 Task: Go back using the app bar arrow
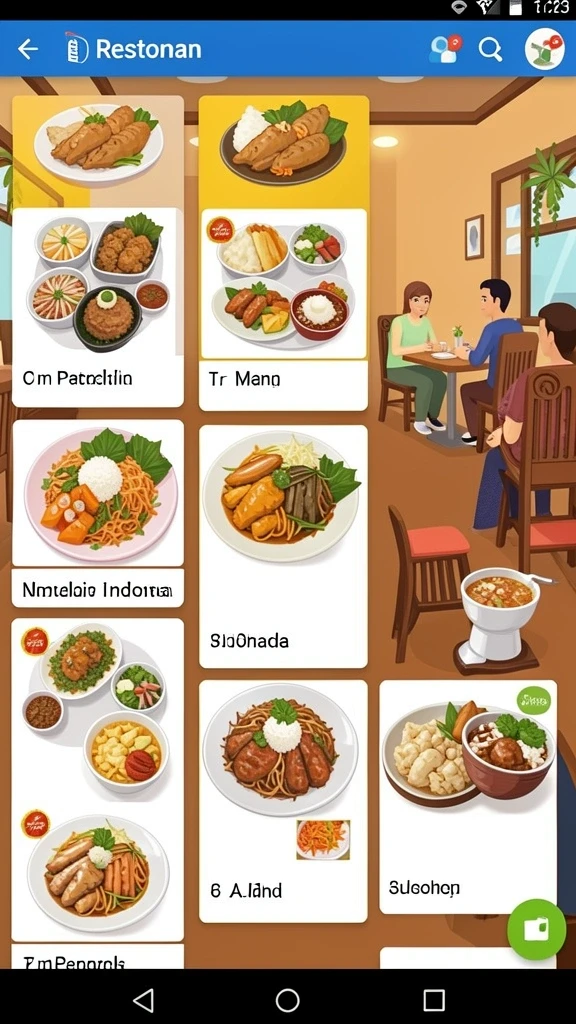click(x=27, y=49)
